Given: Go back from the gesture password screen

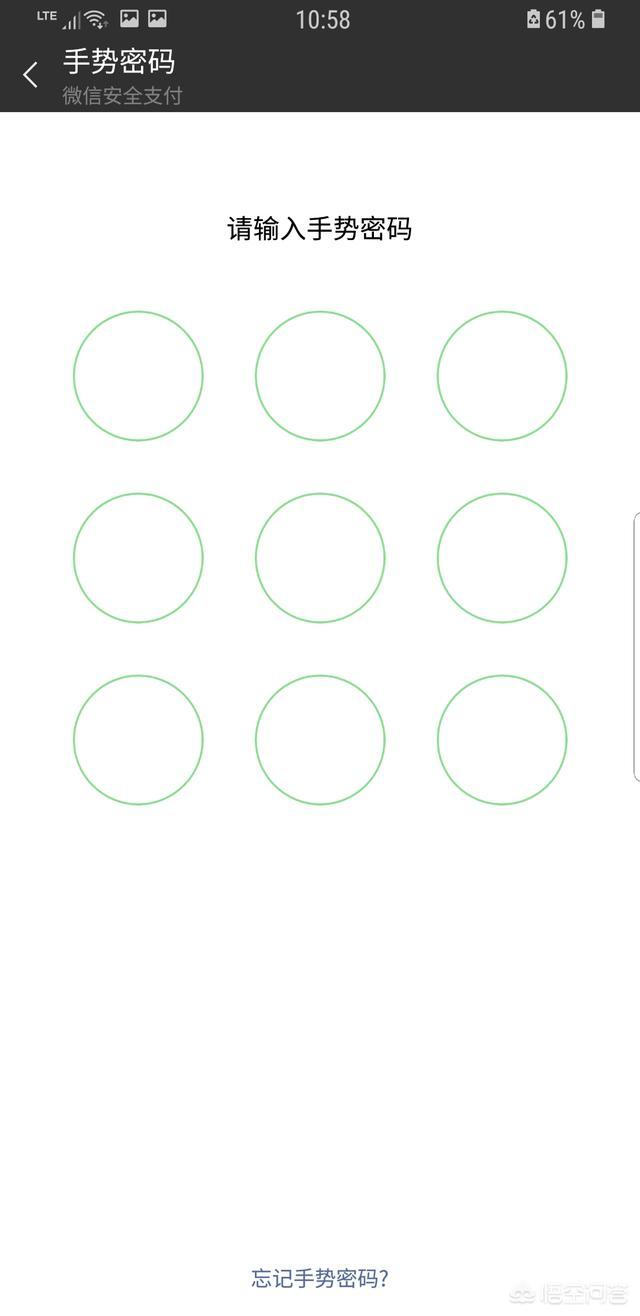Looking at the screenshot, I should click(31, 74).
